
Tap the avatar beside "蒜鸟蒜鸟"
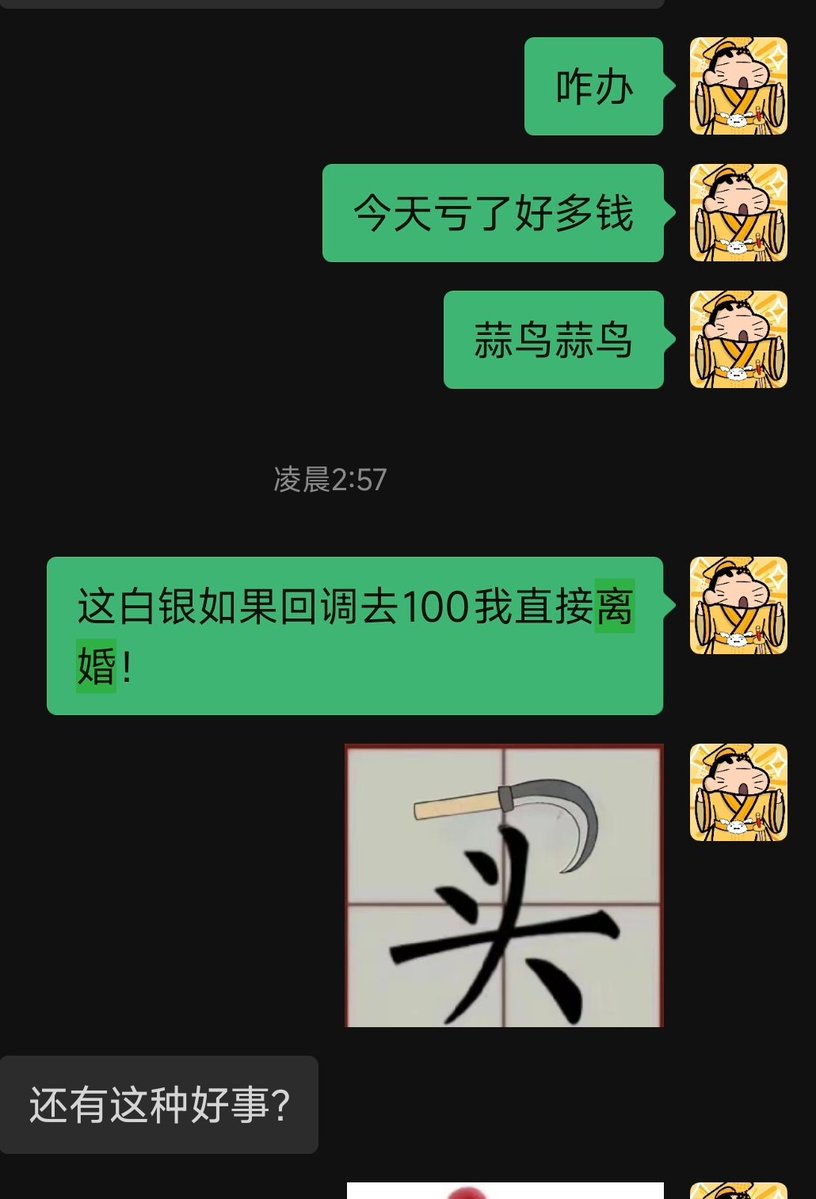coord(738,340)
